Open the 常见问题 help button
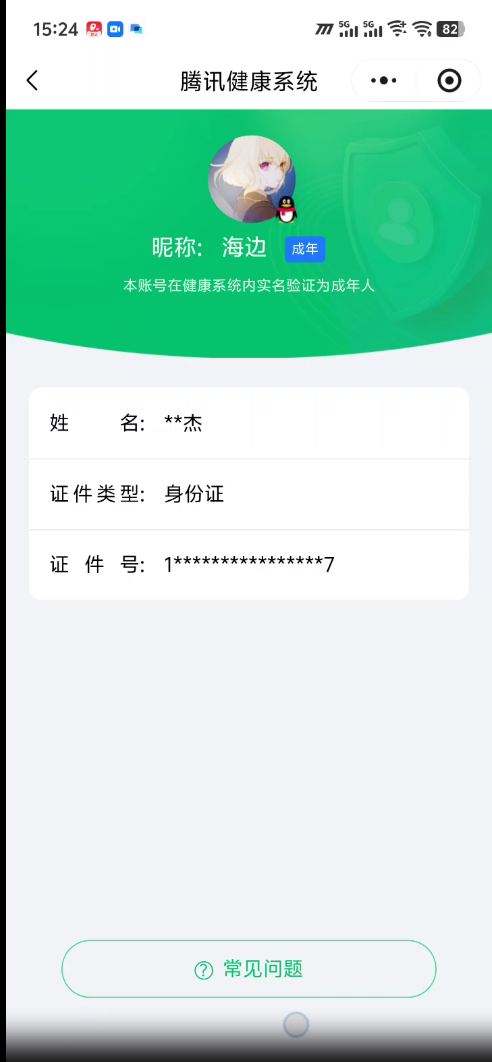 pyautogui.click(x=249, y=969)
